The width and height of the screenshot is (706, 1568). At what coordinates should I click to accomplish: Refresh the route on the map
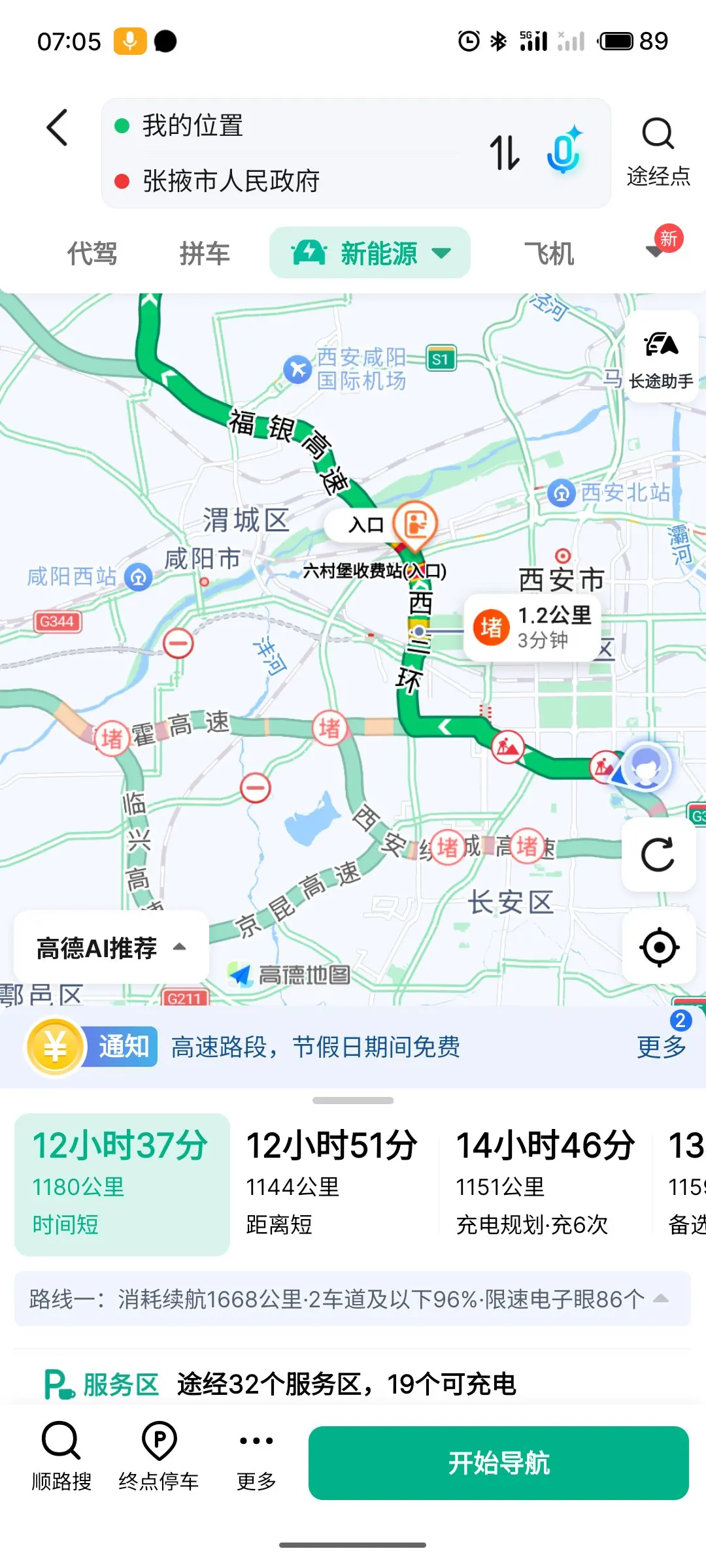tap(658, 855)
